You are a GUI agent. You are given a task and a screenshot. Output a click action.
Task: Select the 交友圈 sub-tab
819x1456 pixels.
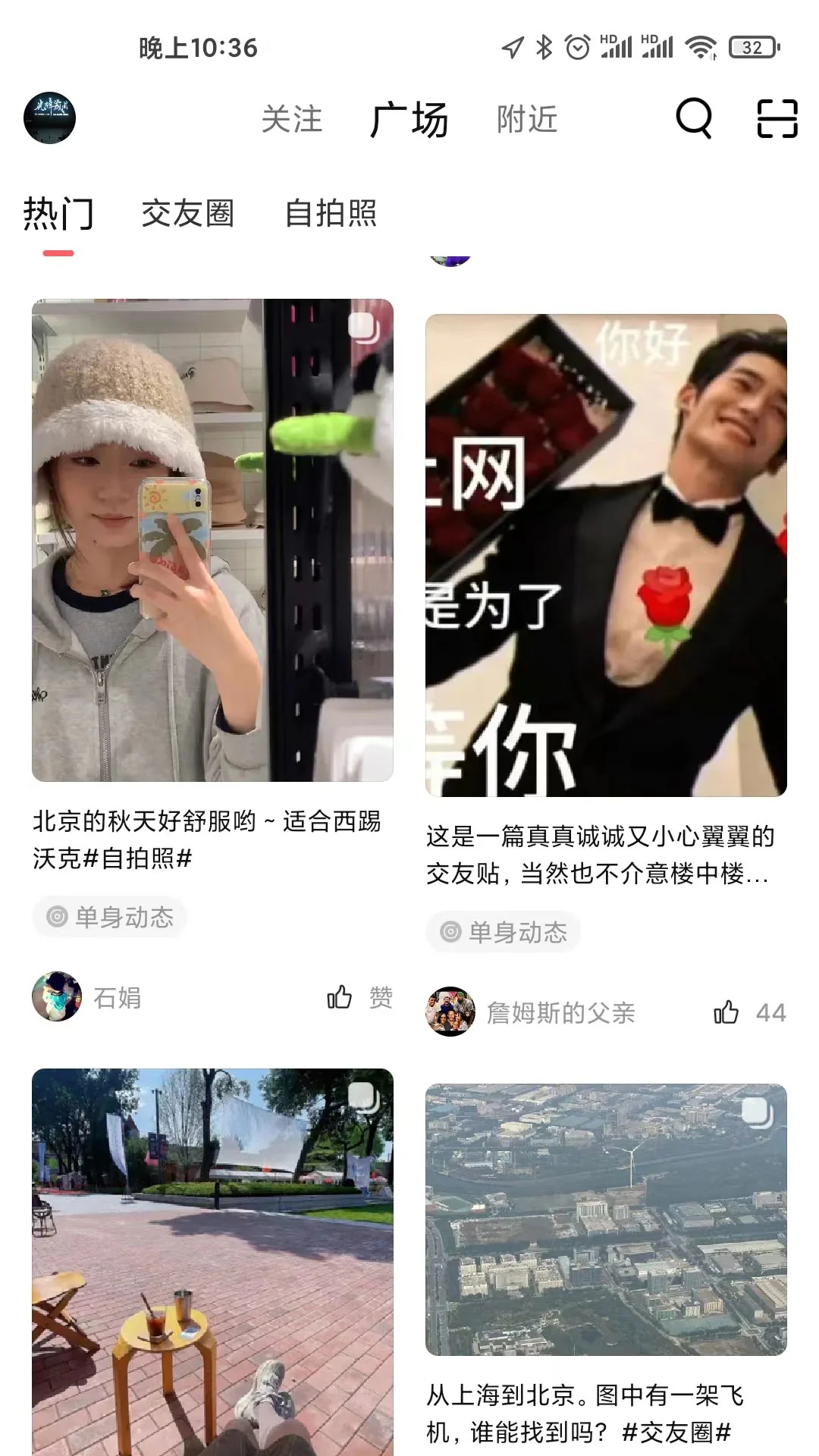pyautogui.click(x=188, y=213)
